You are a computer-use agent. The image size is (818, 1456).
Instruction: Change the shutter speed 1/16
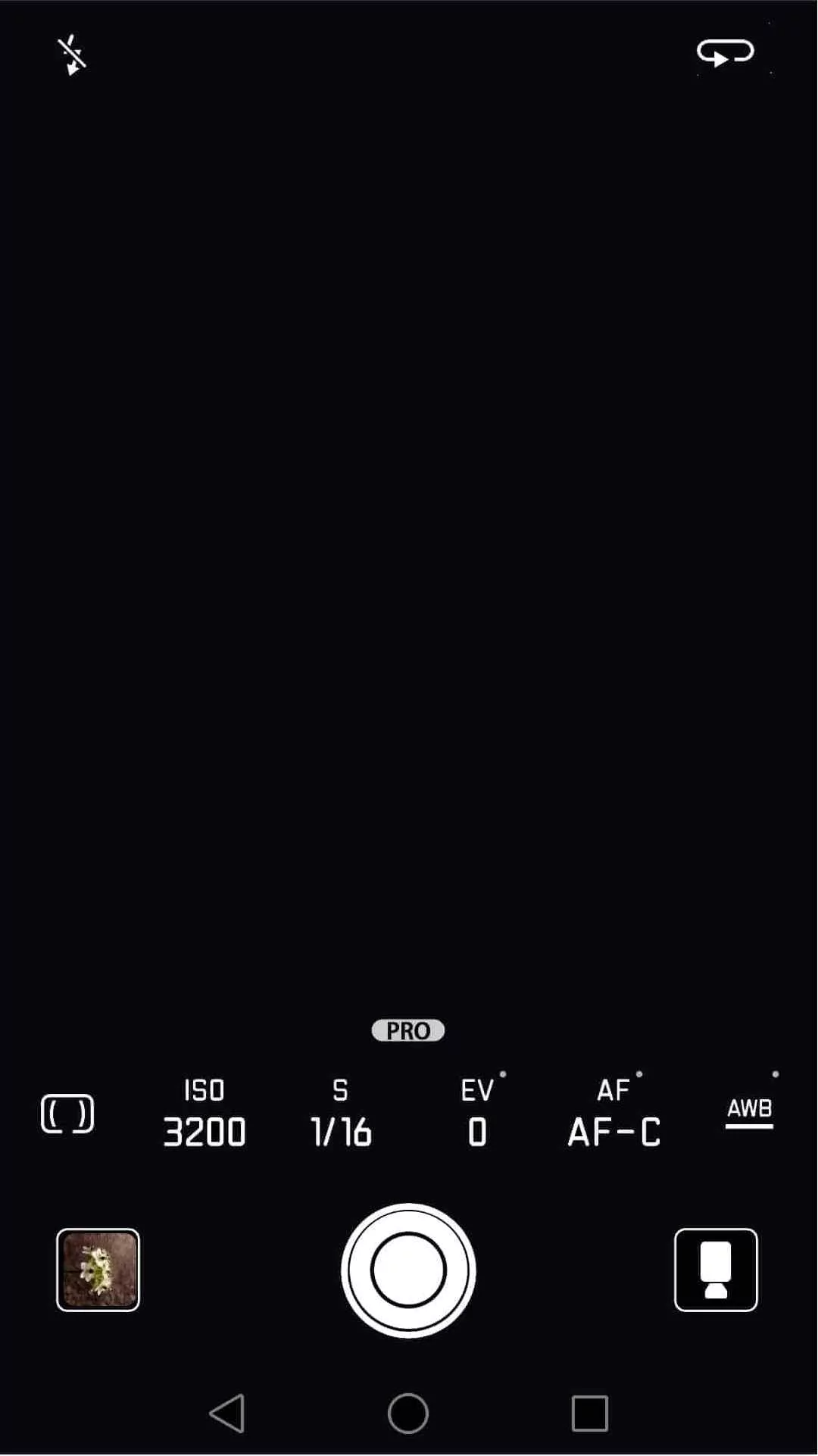tap(341, 1114)
